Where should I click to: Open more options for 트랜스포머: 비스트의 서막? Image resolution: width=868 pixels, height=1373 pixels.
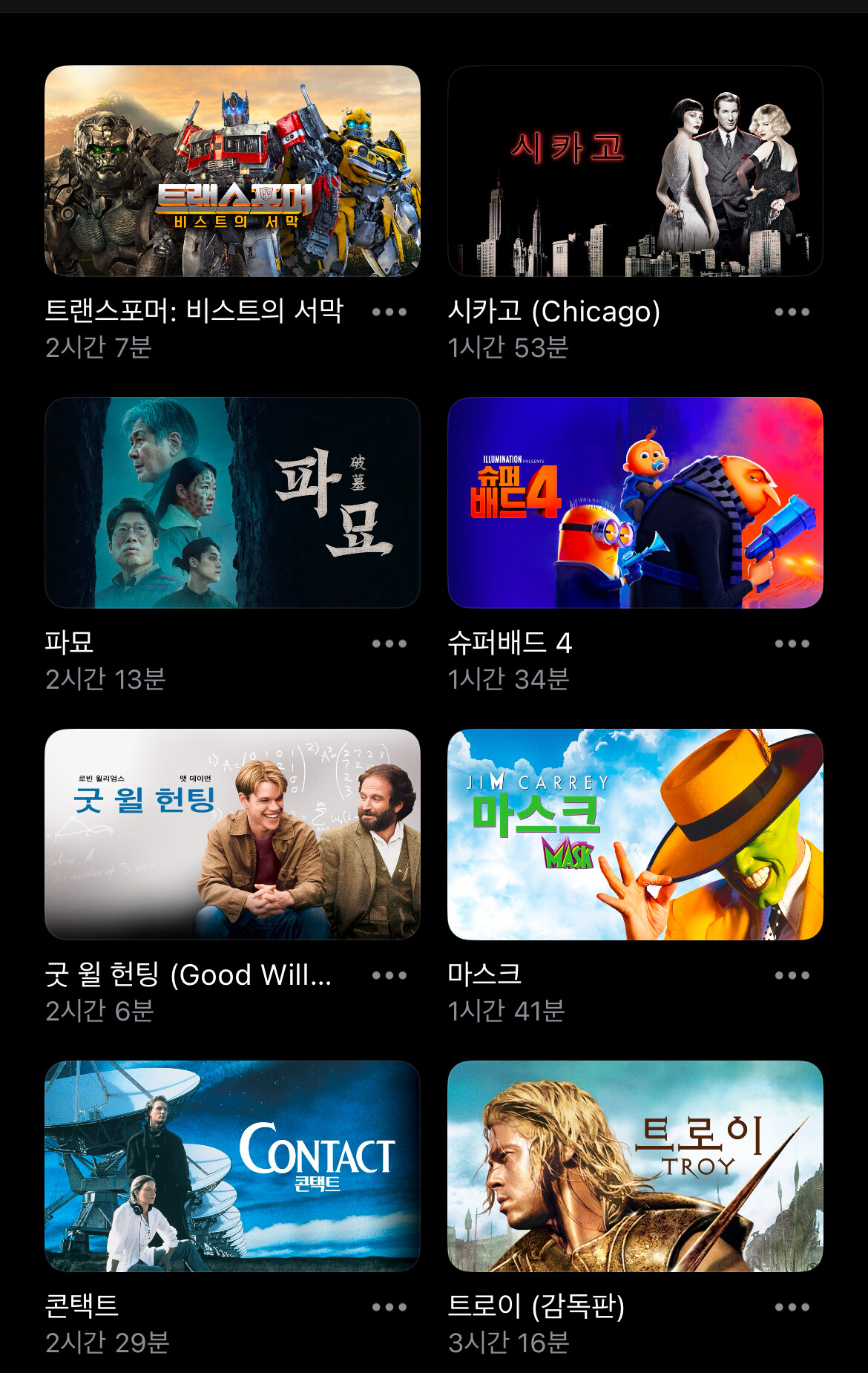(389, 312)
